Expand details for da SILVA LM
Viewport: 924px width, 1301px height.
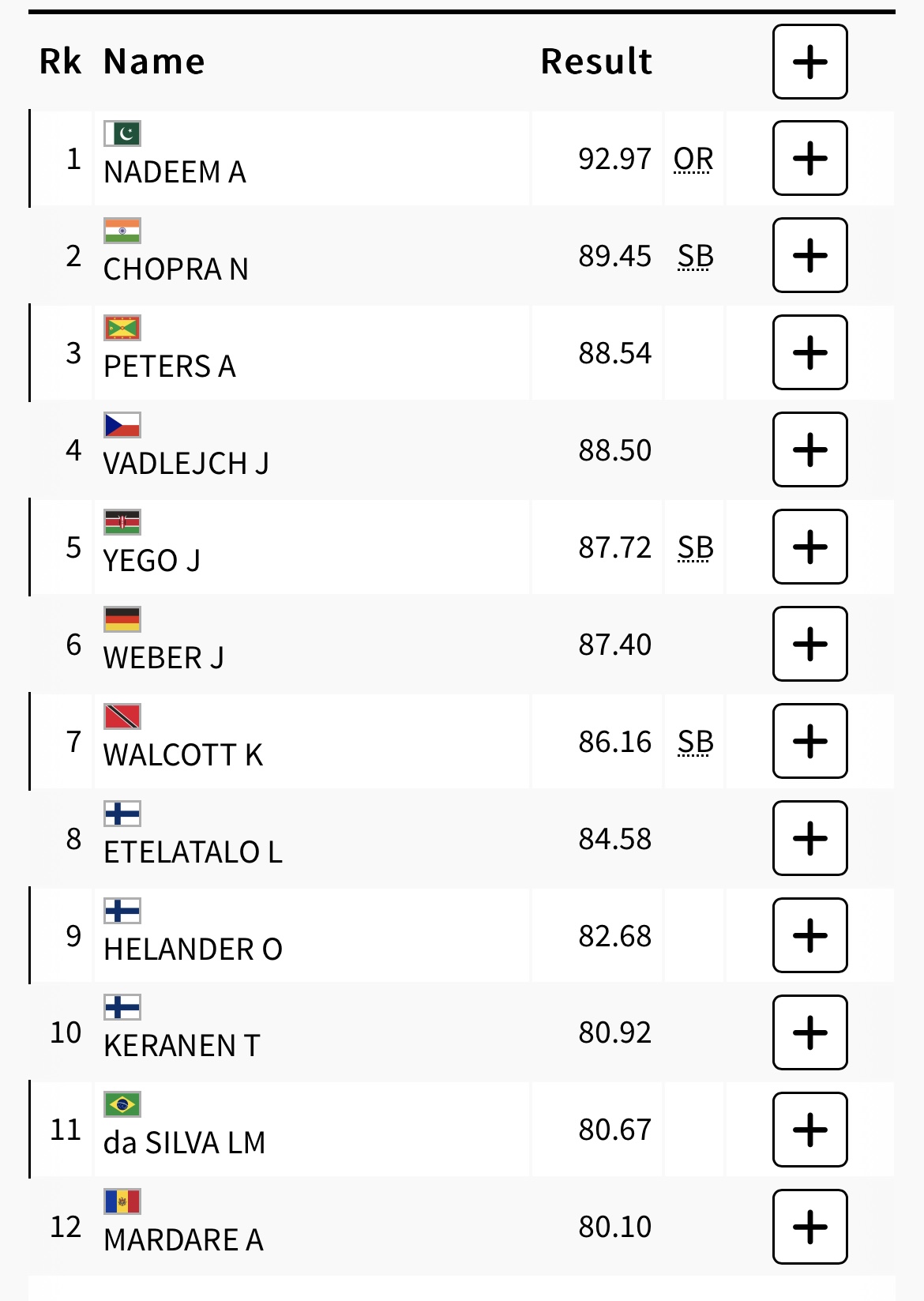[x=809, y=1130]
